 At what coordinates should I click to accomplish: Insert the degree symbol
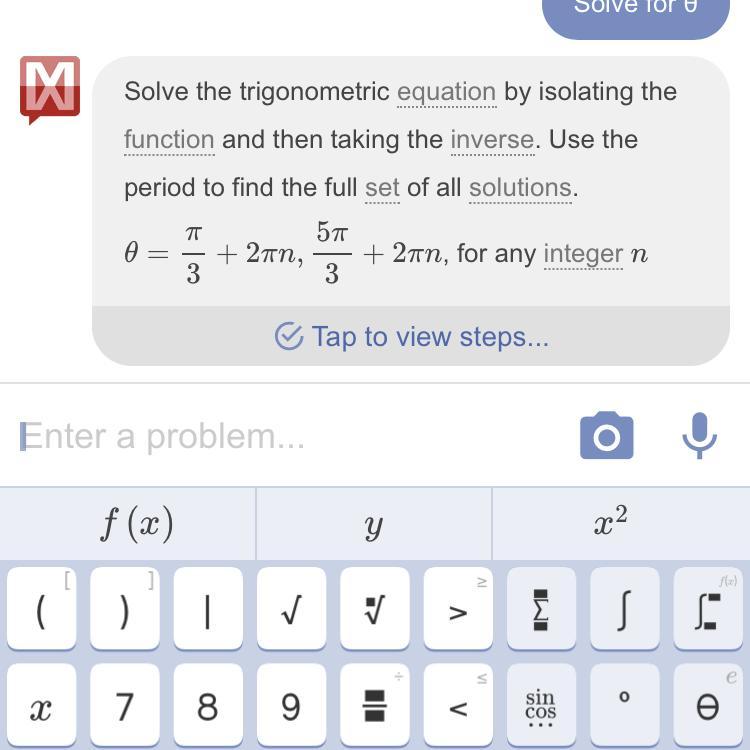624,706
